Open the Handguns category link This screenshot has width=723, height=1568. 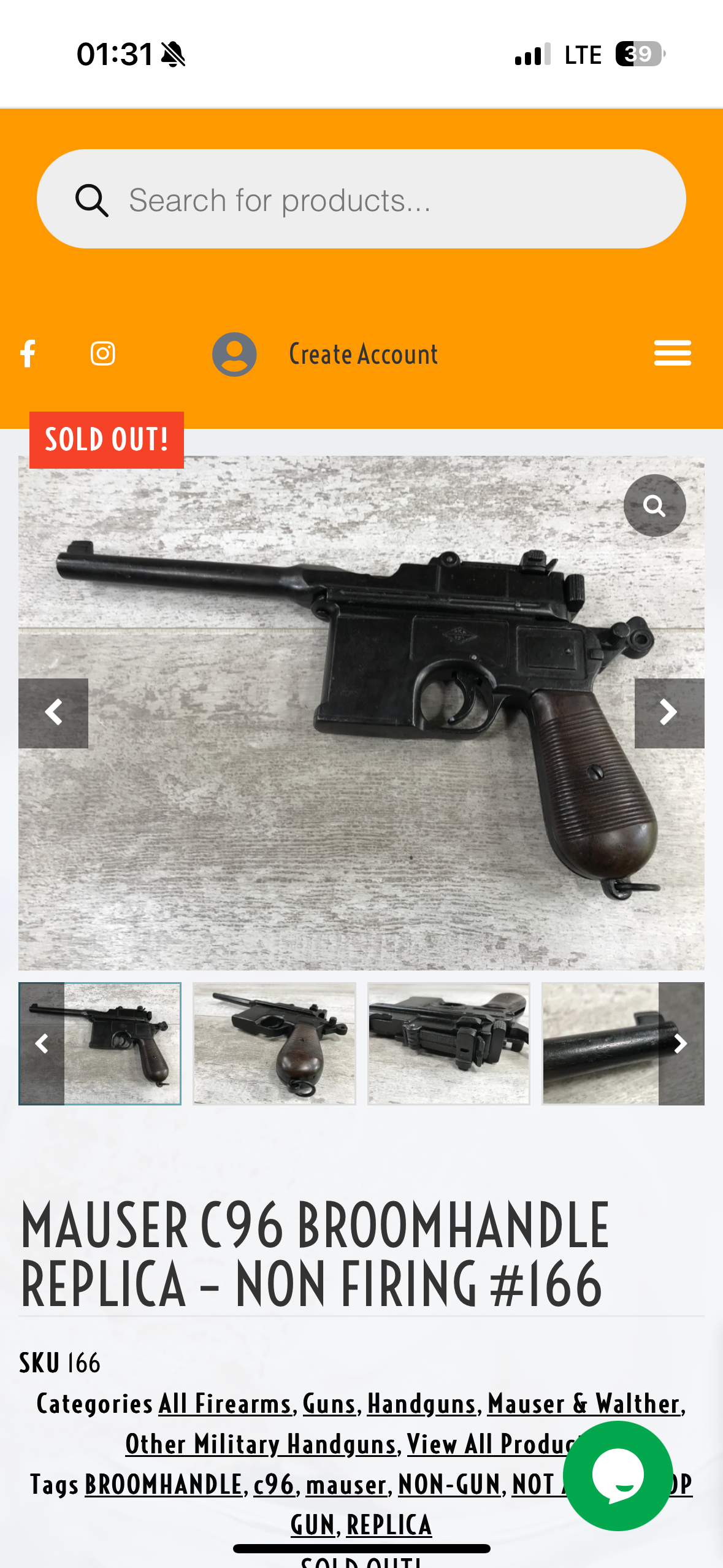(421, 1404)
